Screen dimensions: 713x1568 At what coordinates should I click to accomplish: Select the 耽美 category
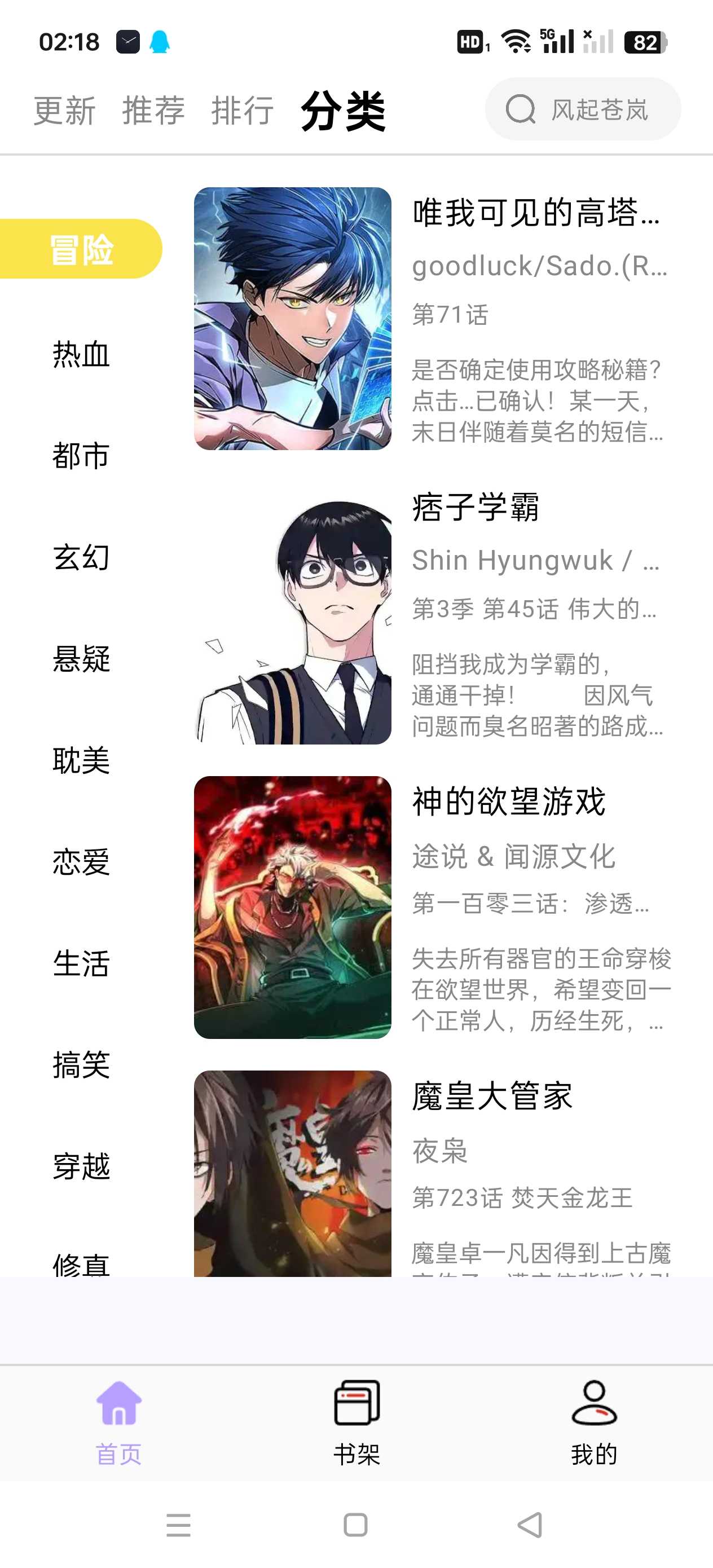[81, 761]
